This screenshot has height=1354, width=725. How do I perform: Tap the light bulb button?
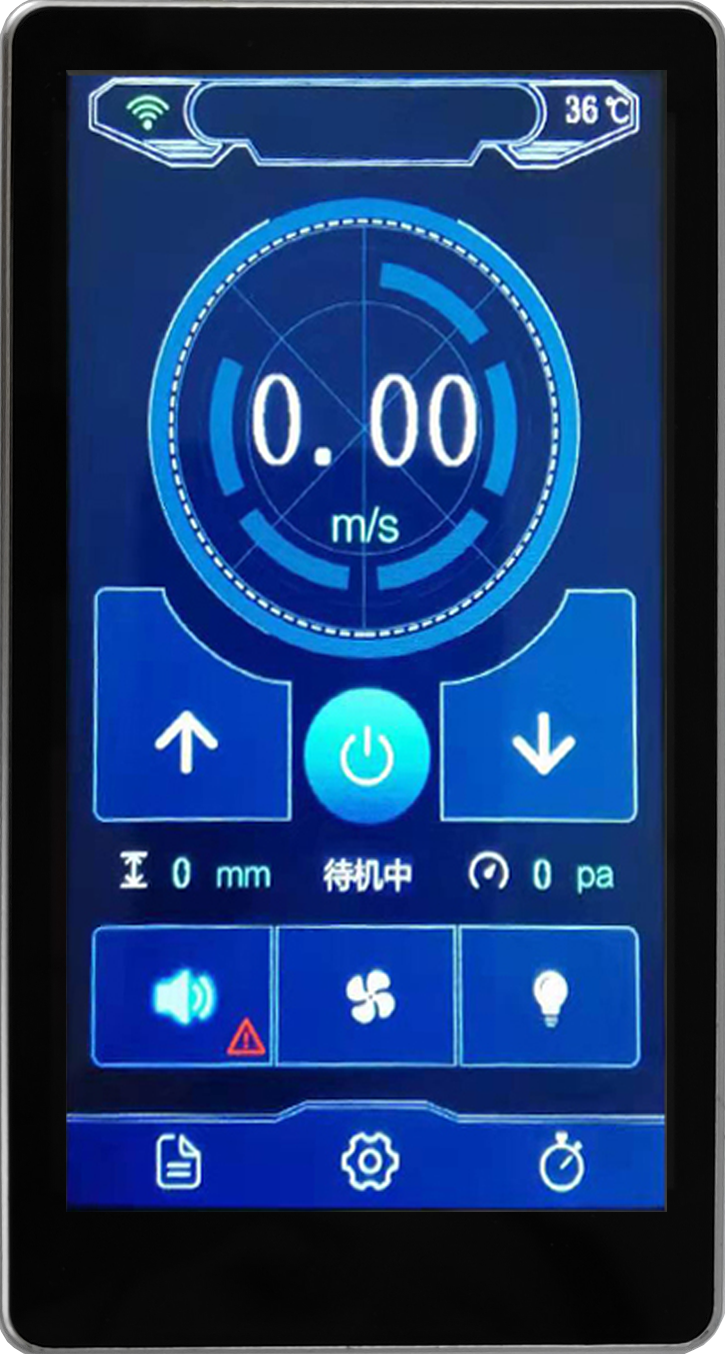pos(549,998)
